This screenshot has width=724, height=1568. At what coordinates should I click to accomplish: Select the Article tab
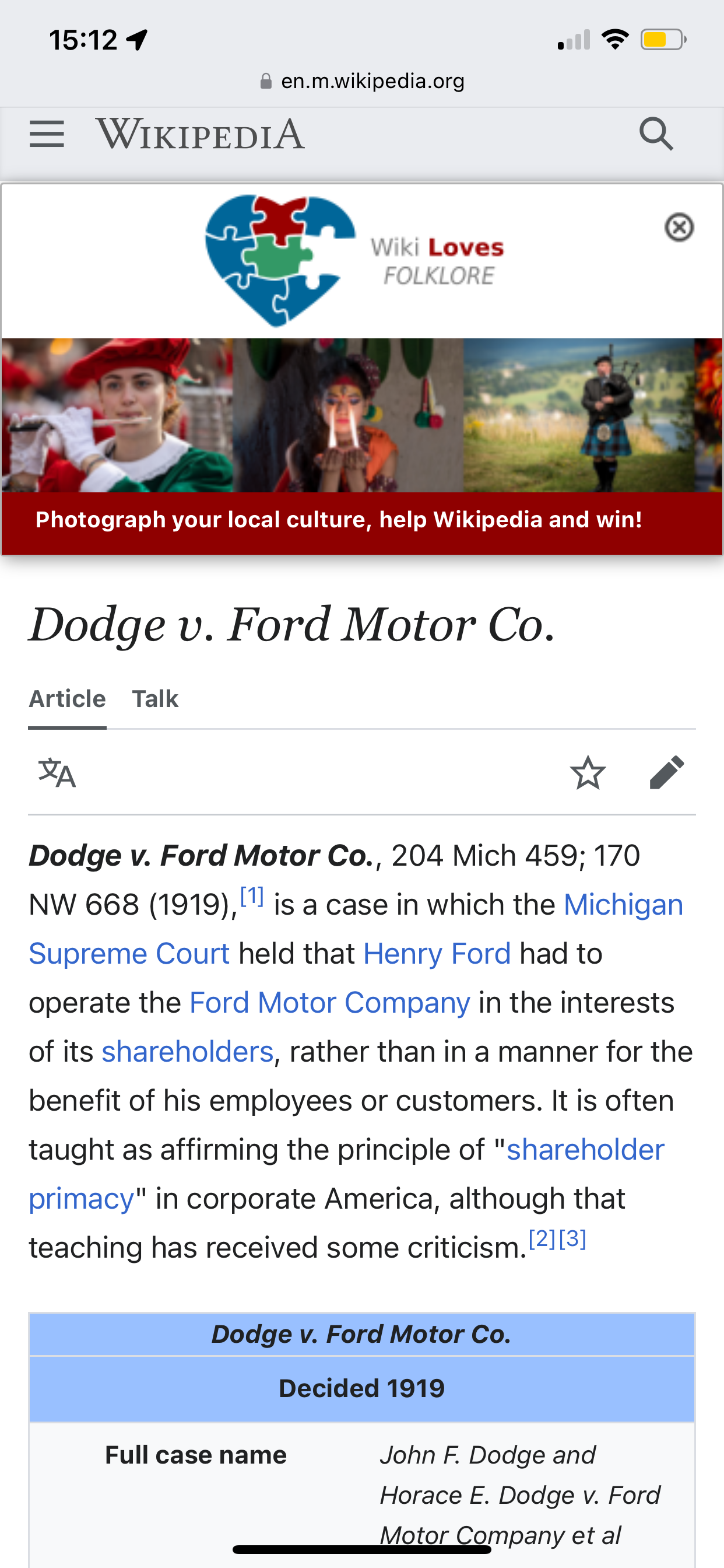(x=68, y=699)
